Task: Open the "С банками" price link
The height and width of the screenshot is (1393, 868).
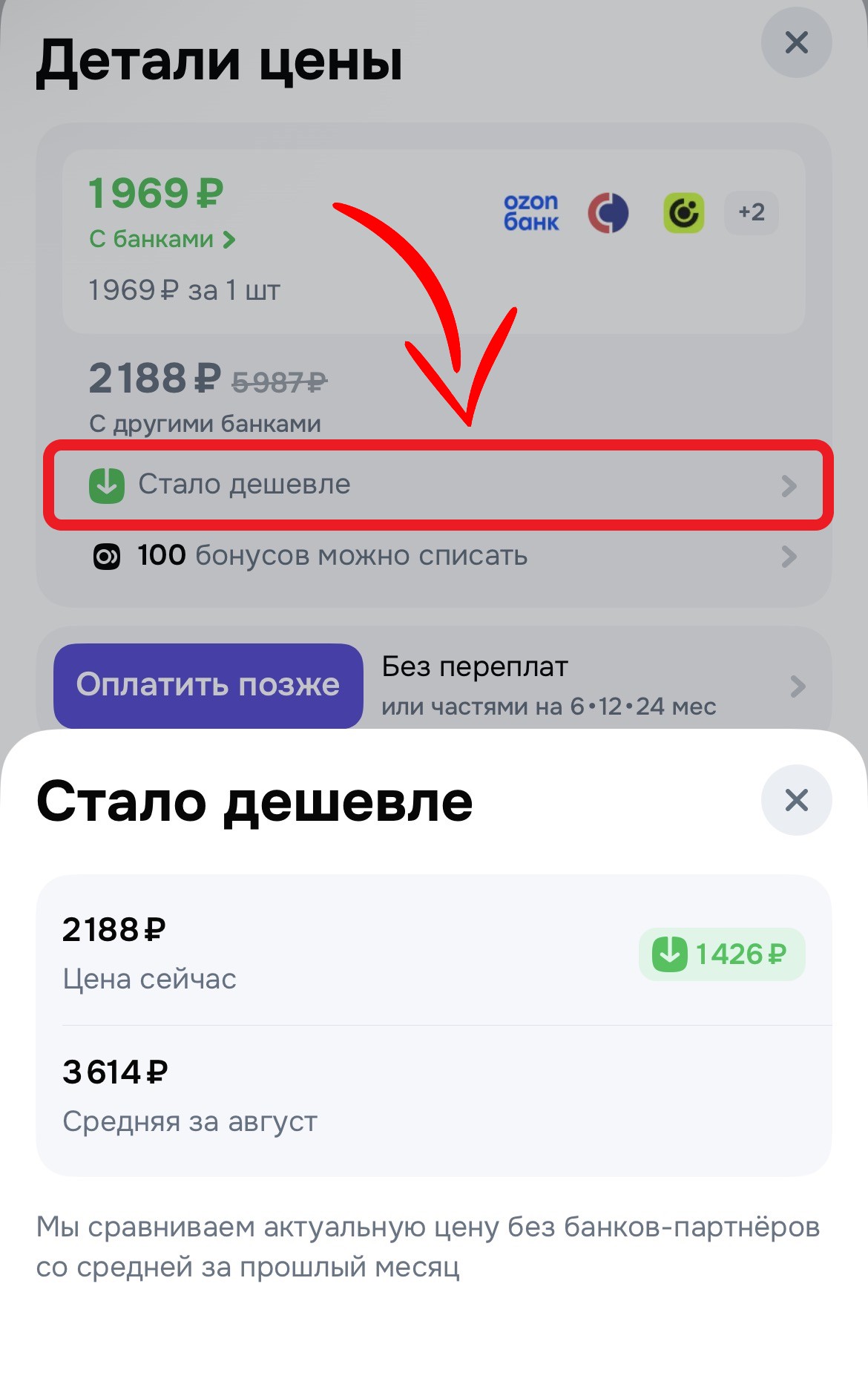Action: (162, 239)
